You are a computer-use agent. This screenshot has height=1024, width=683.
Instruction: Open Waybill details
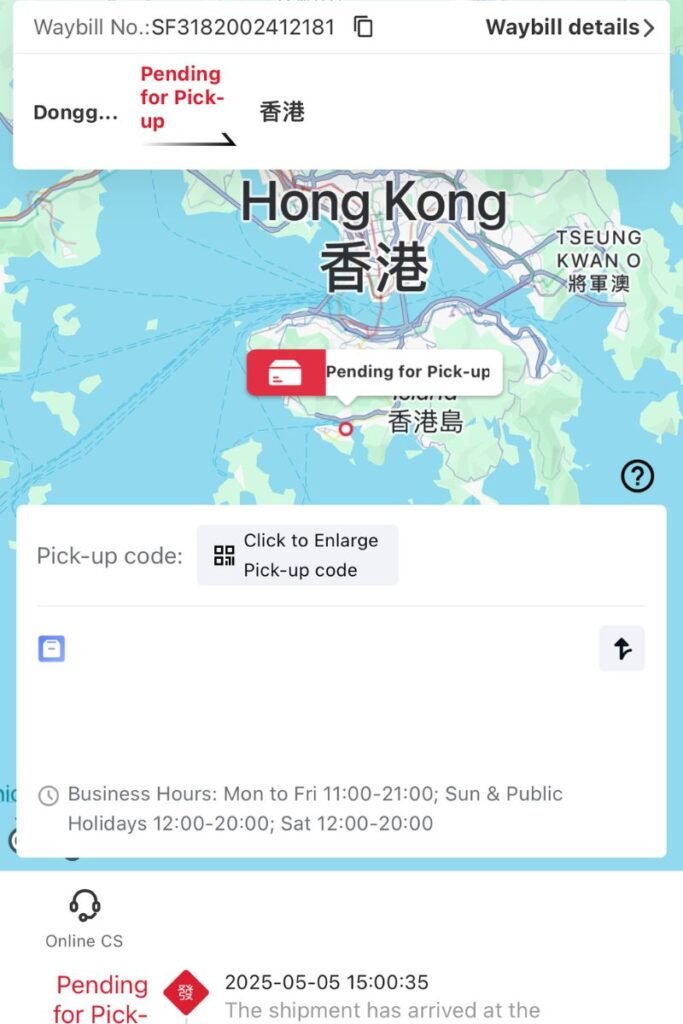pos(570,28)
